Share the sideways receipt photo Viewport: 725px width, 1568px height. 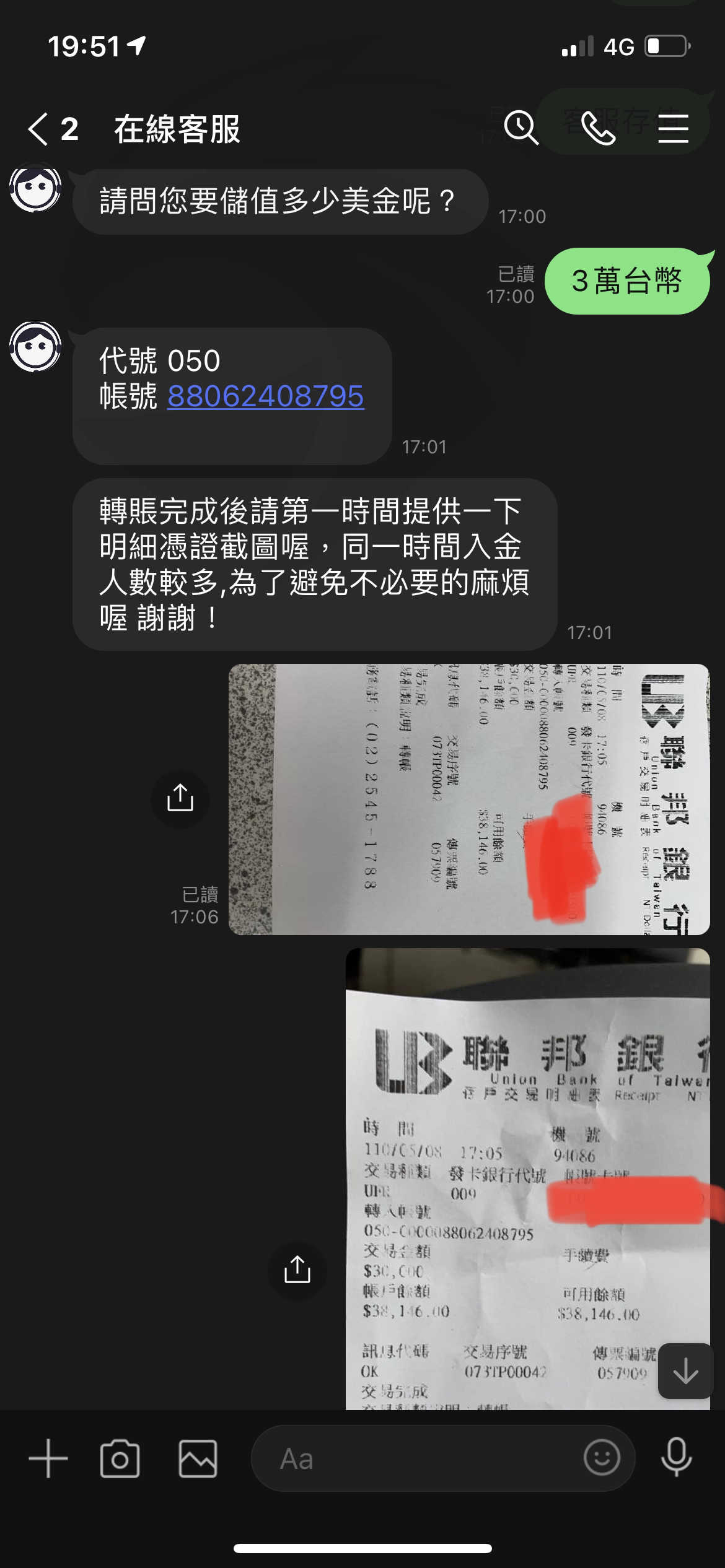click(x=180, y=799)
